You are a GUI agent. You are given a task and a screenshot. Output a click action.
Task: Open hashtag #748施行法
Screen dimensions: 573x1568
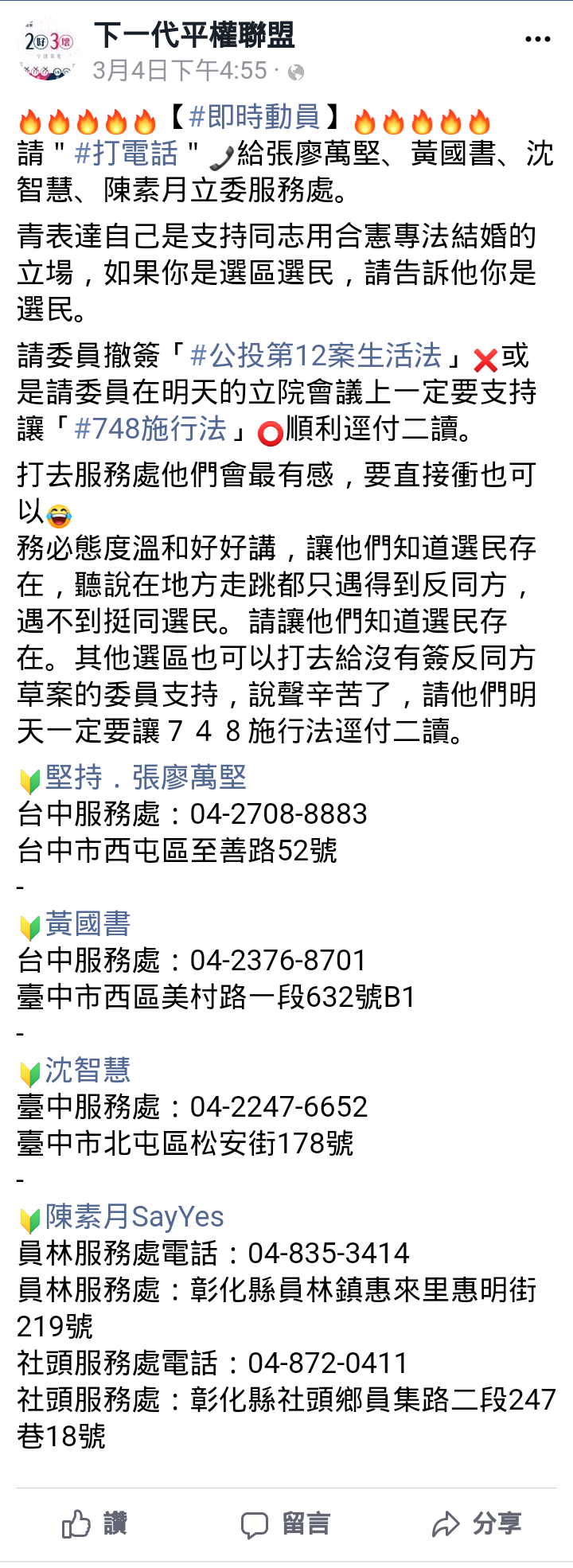[x=150, y=429]
